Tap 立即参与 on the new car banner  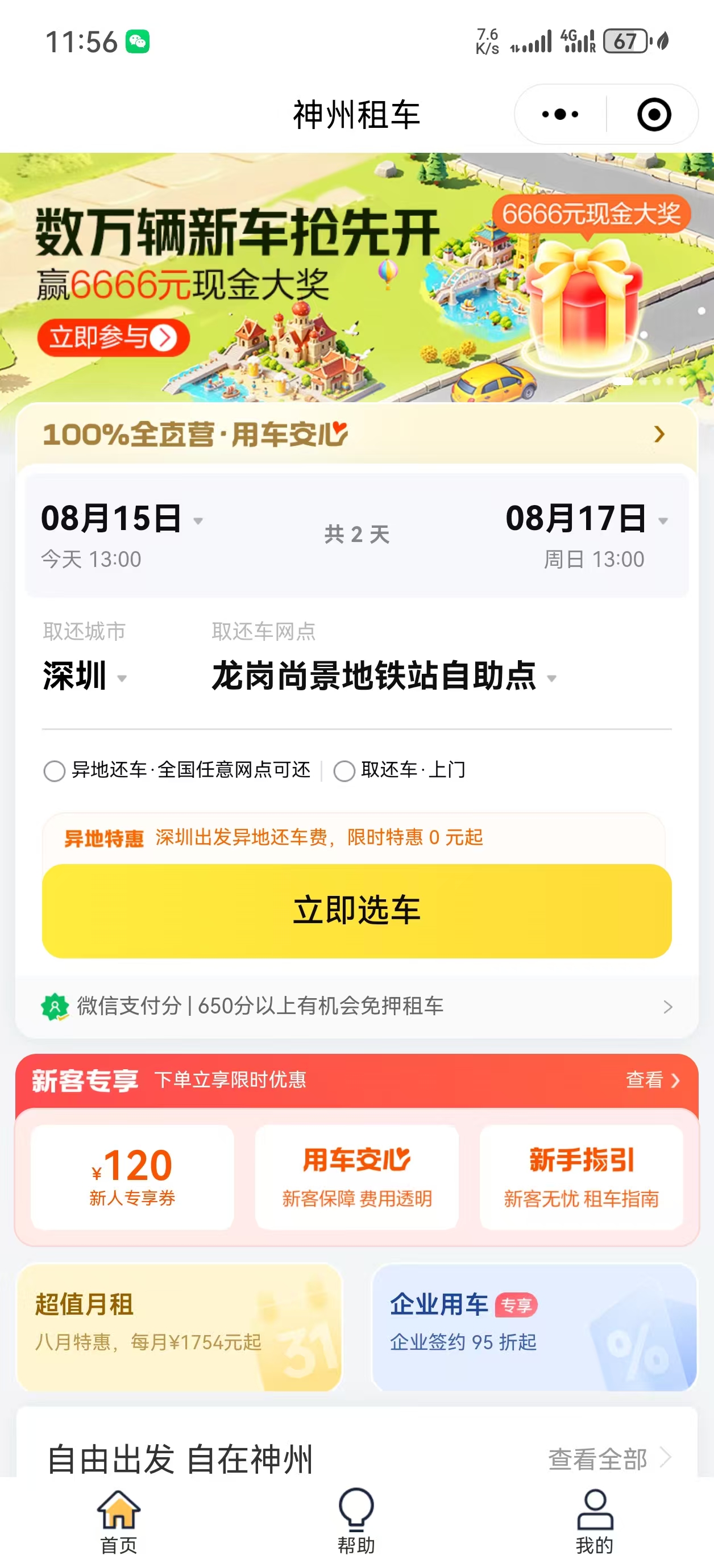(113, 337)
